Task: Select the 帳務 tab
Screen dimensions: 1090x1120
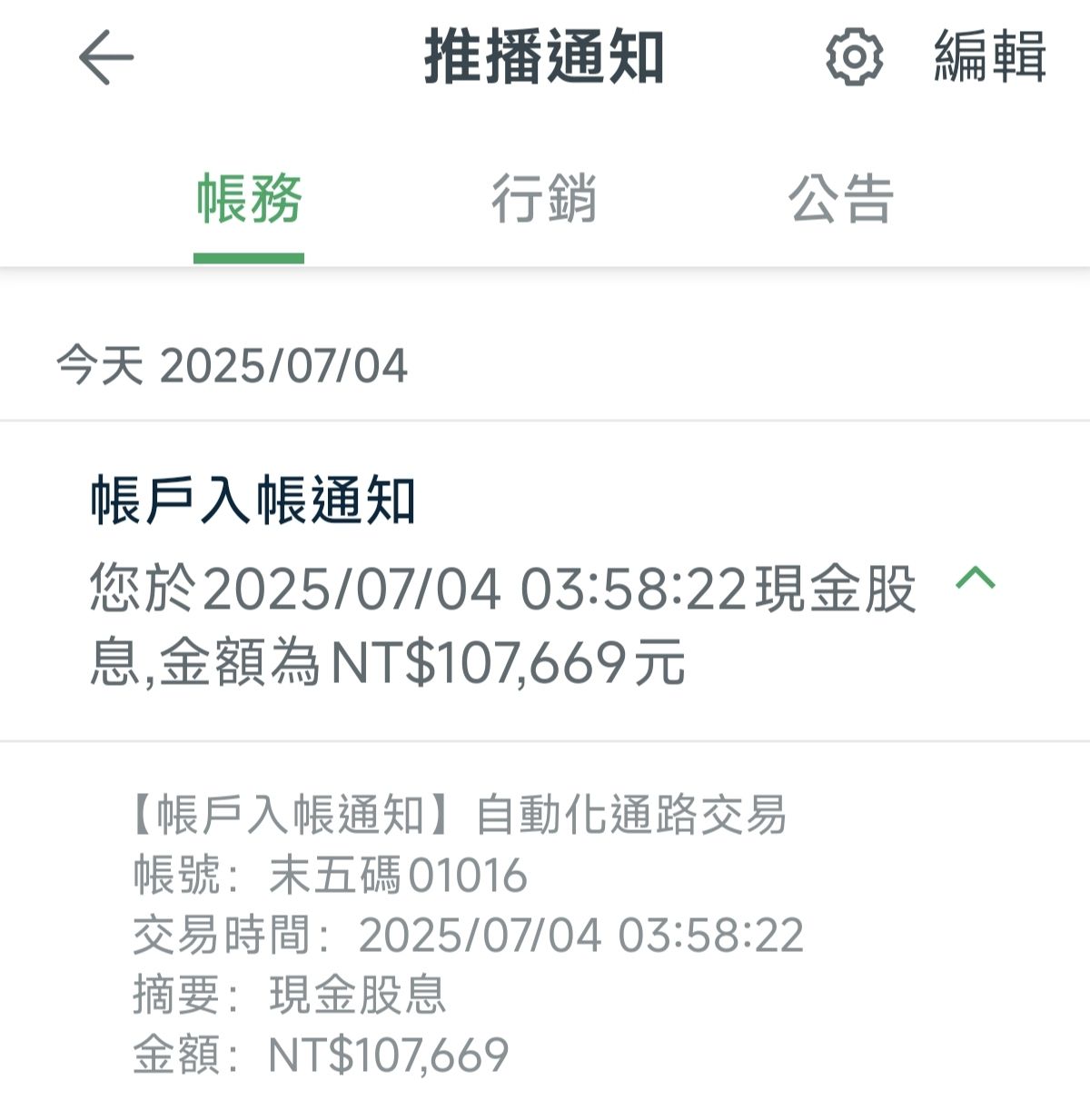Action: coord(249,199)
